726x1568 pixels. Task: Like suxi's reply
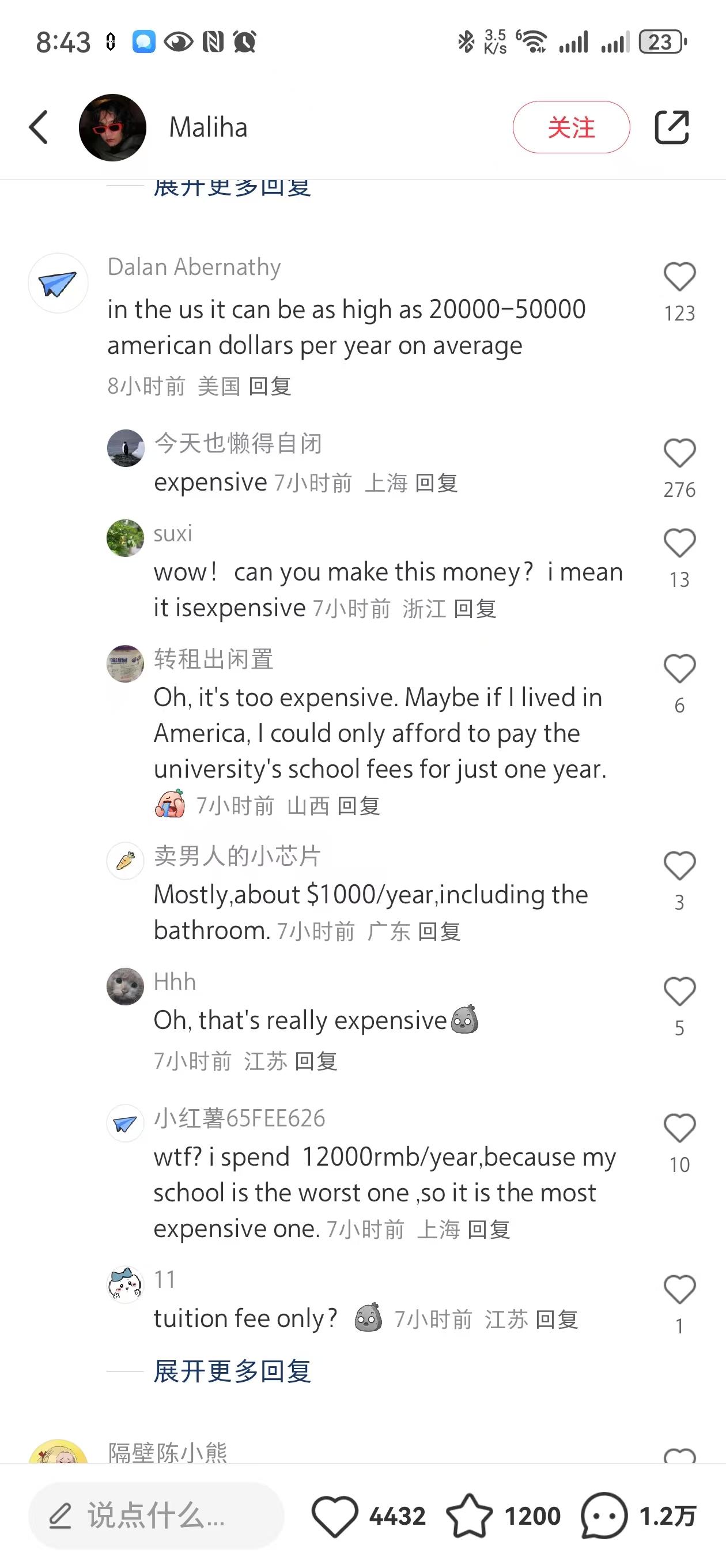tap(679, 543)
